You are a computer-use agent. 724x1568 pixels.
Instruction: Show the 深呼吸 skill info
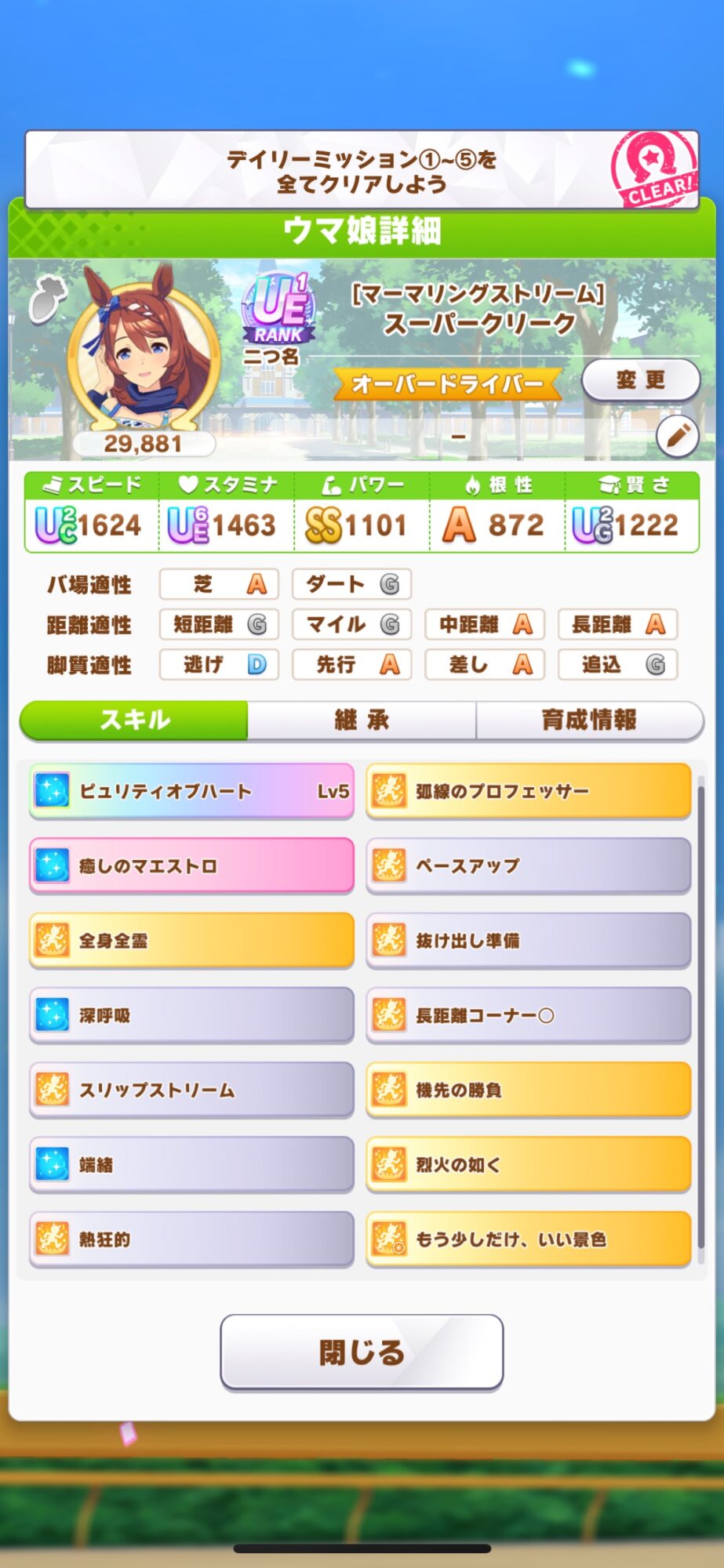point(191,1015)
